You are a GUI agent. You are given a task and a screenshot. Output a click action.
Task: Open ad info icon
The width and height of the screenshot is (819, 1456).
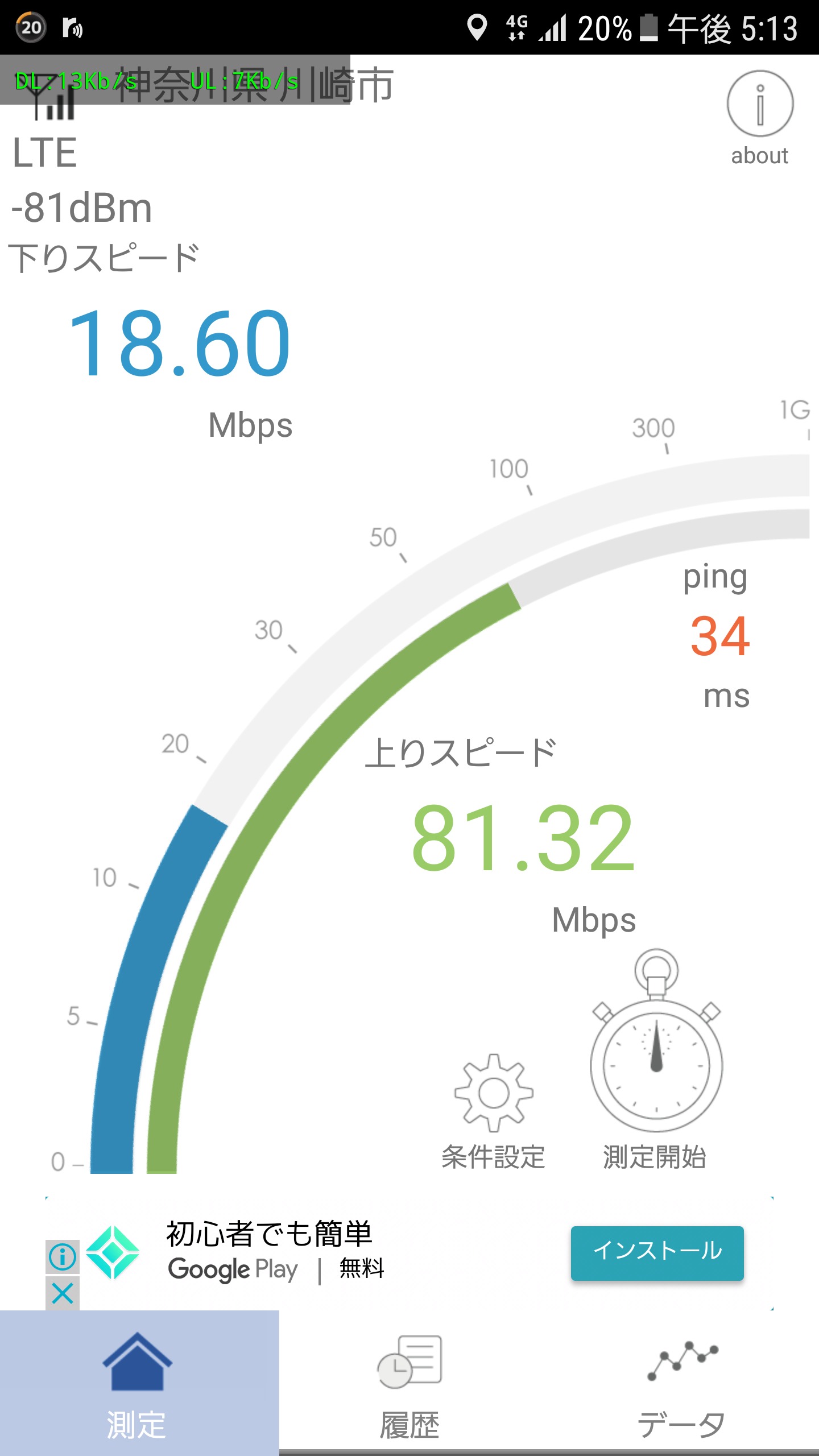(63, 1257)
